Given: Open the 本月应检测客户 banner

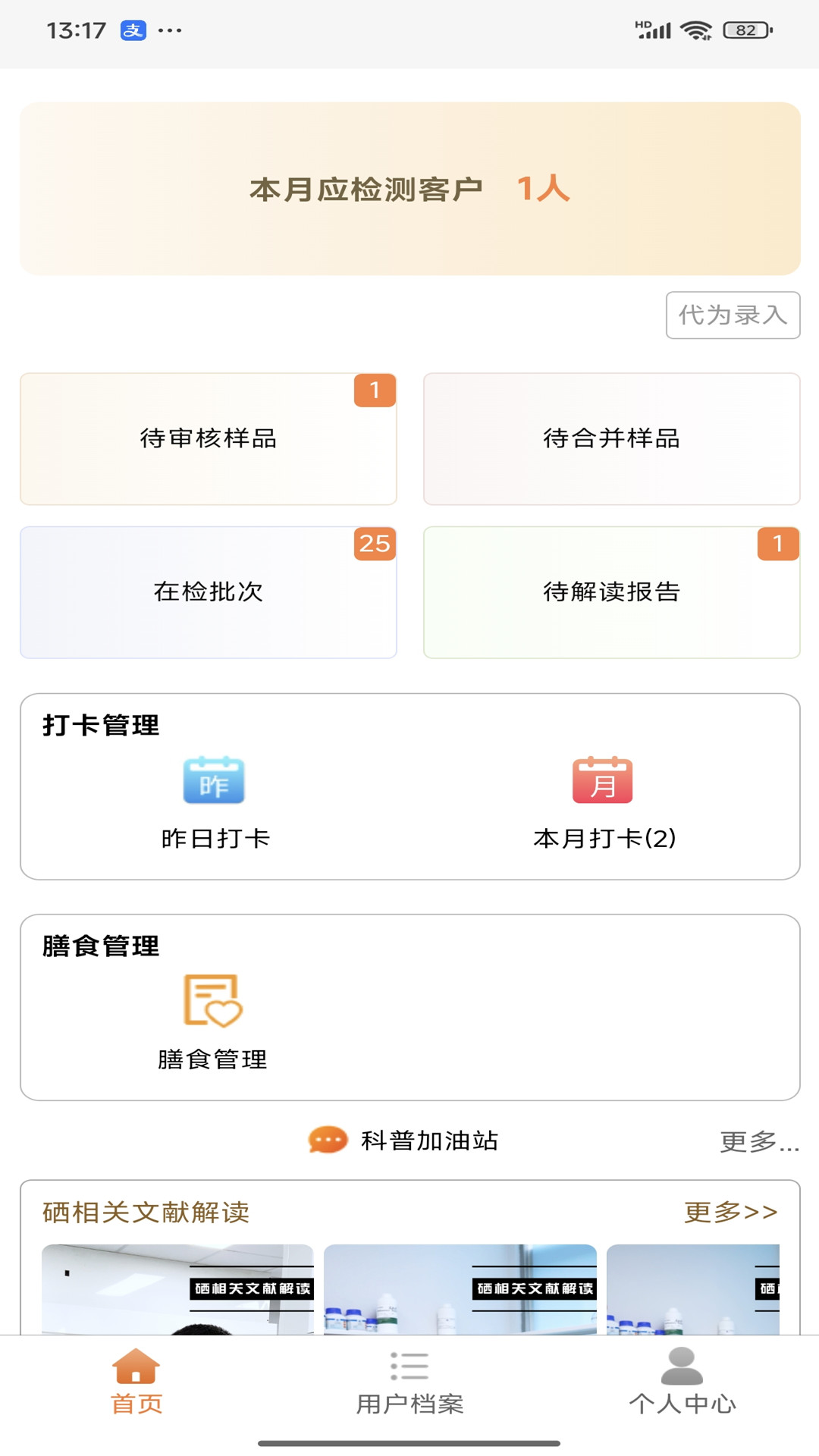Looking at the screenshot, I should pyautogui.click(x=409, y=189).
